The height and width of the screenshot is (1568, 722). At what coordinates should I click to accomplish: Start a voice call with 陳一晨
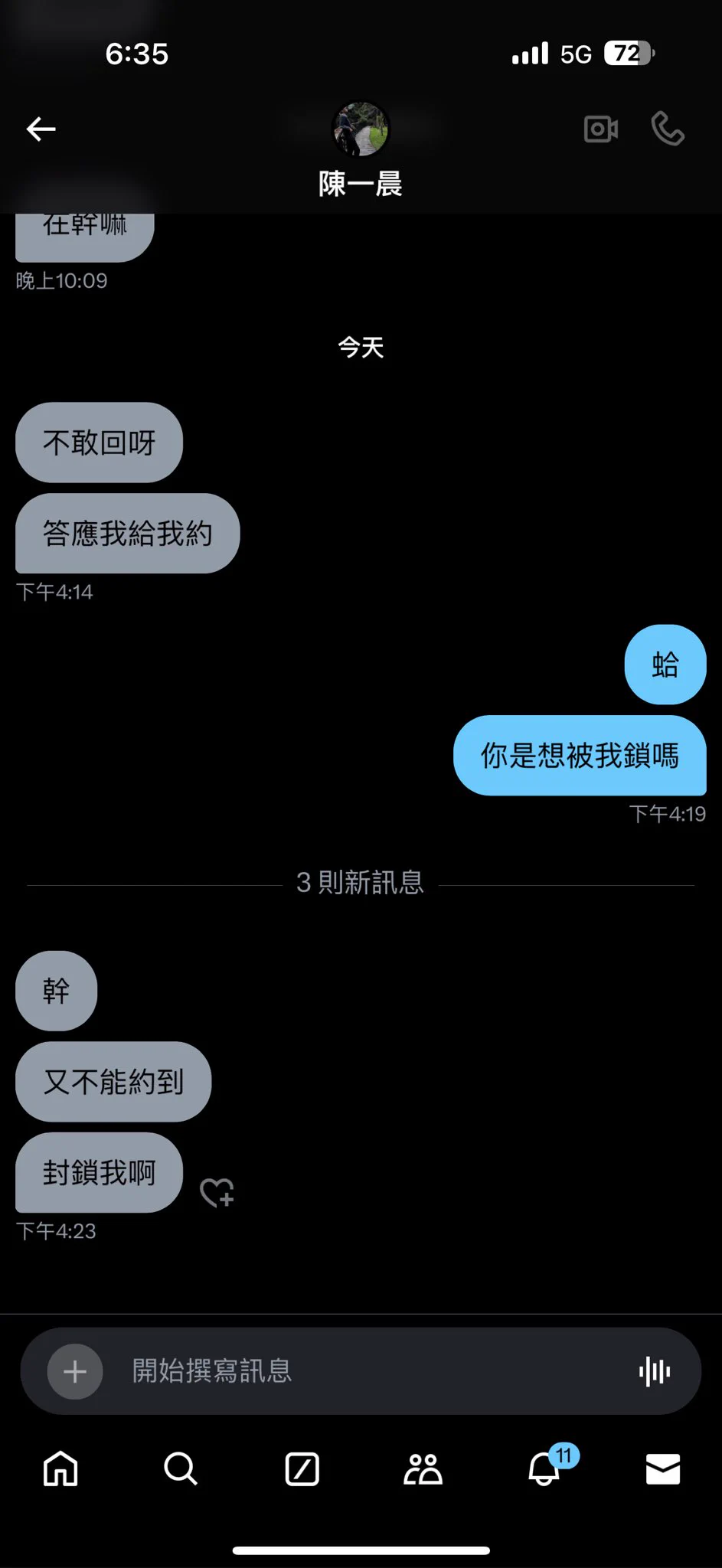tap(668, 129)
